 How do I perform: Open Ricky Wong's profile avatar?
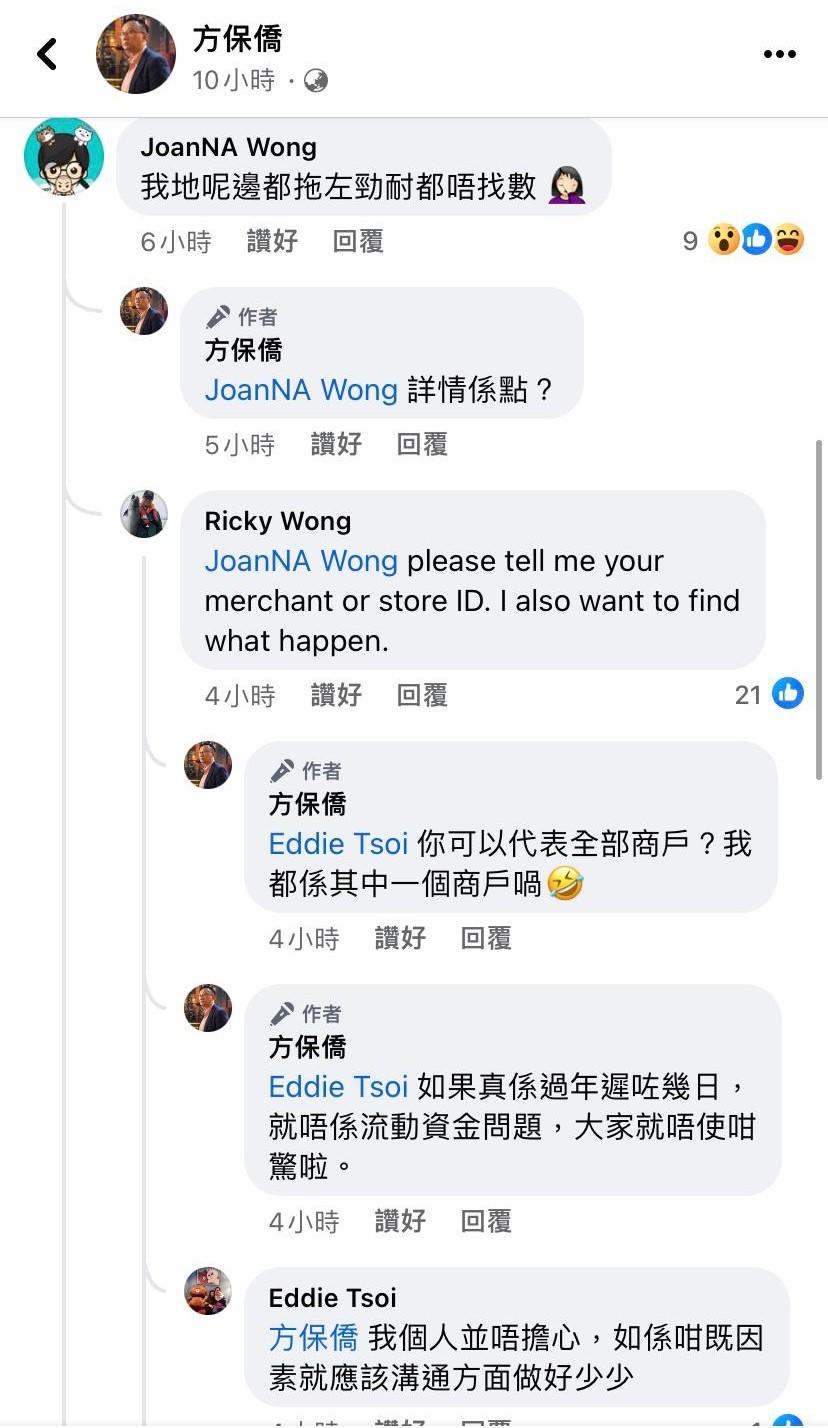pyautogui.click(x=144, y=514)
